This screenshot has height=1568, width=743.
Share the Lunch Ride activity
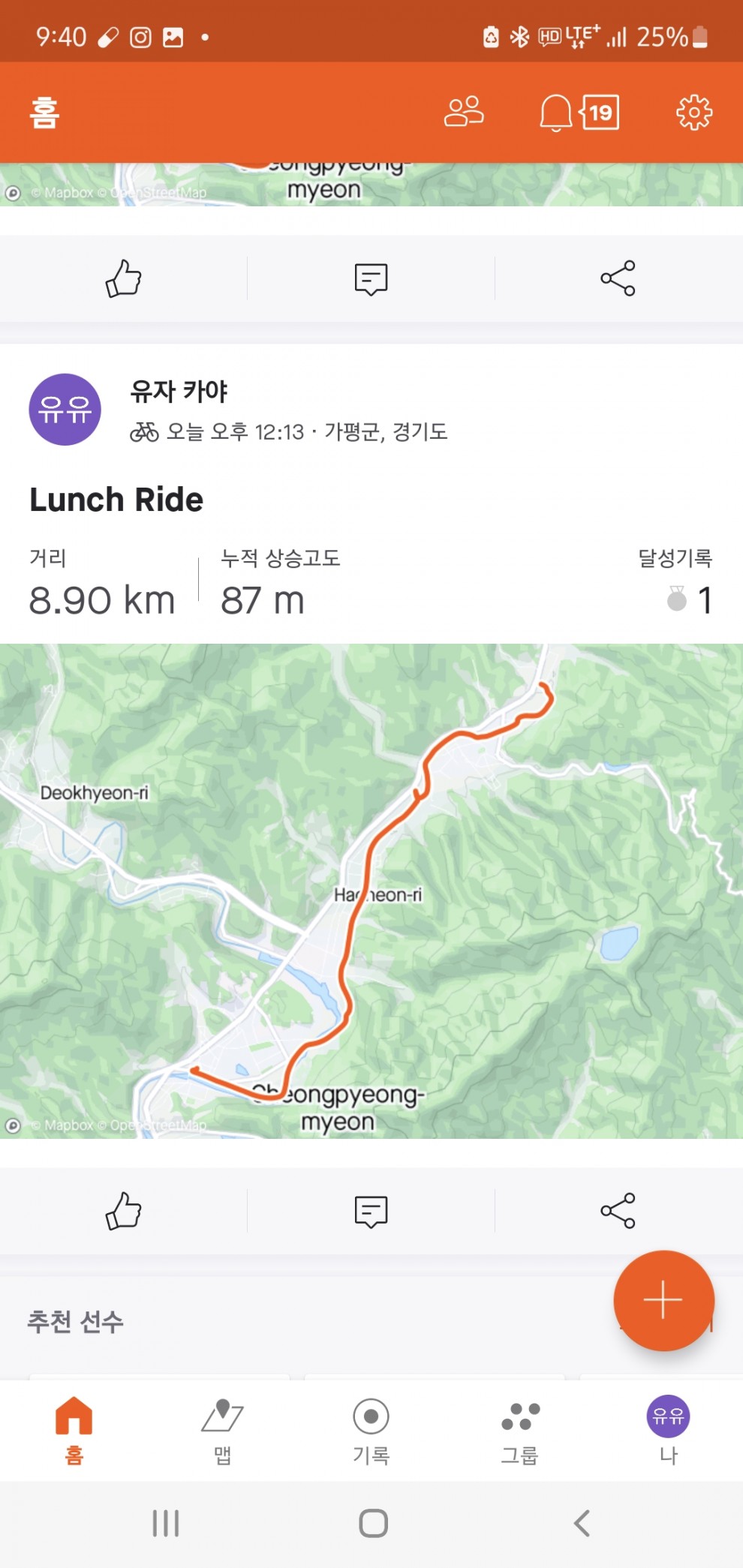coord(618,1211)
